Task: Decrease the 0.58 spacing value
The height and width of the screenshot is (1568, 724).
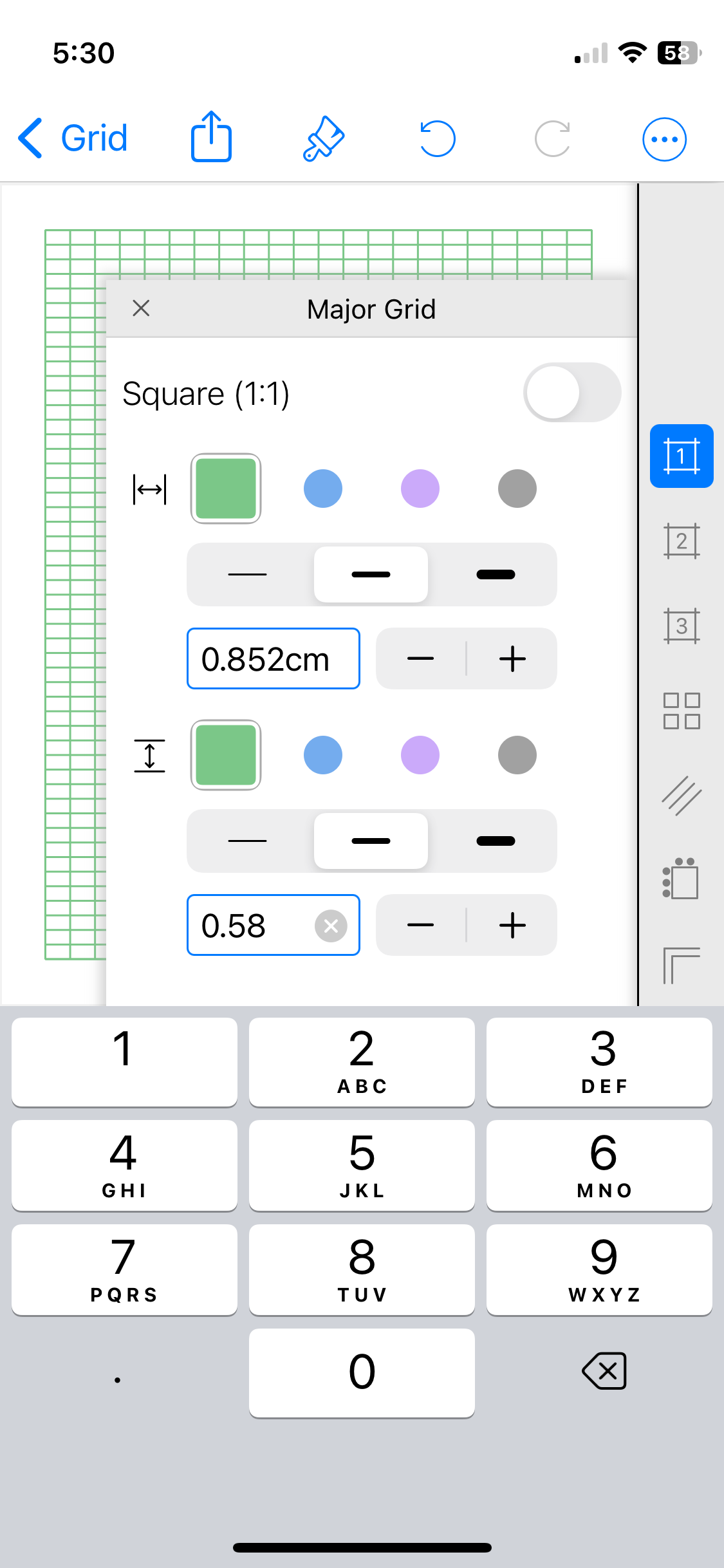Action: [x=421, y=925]
